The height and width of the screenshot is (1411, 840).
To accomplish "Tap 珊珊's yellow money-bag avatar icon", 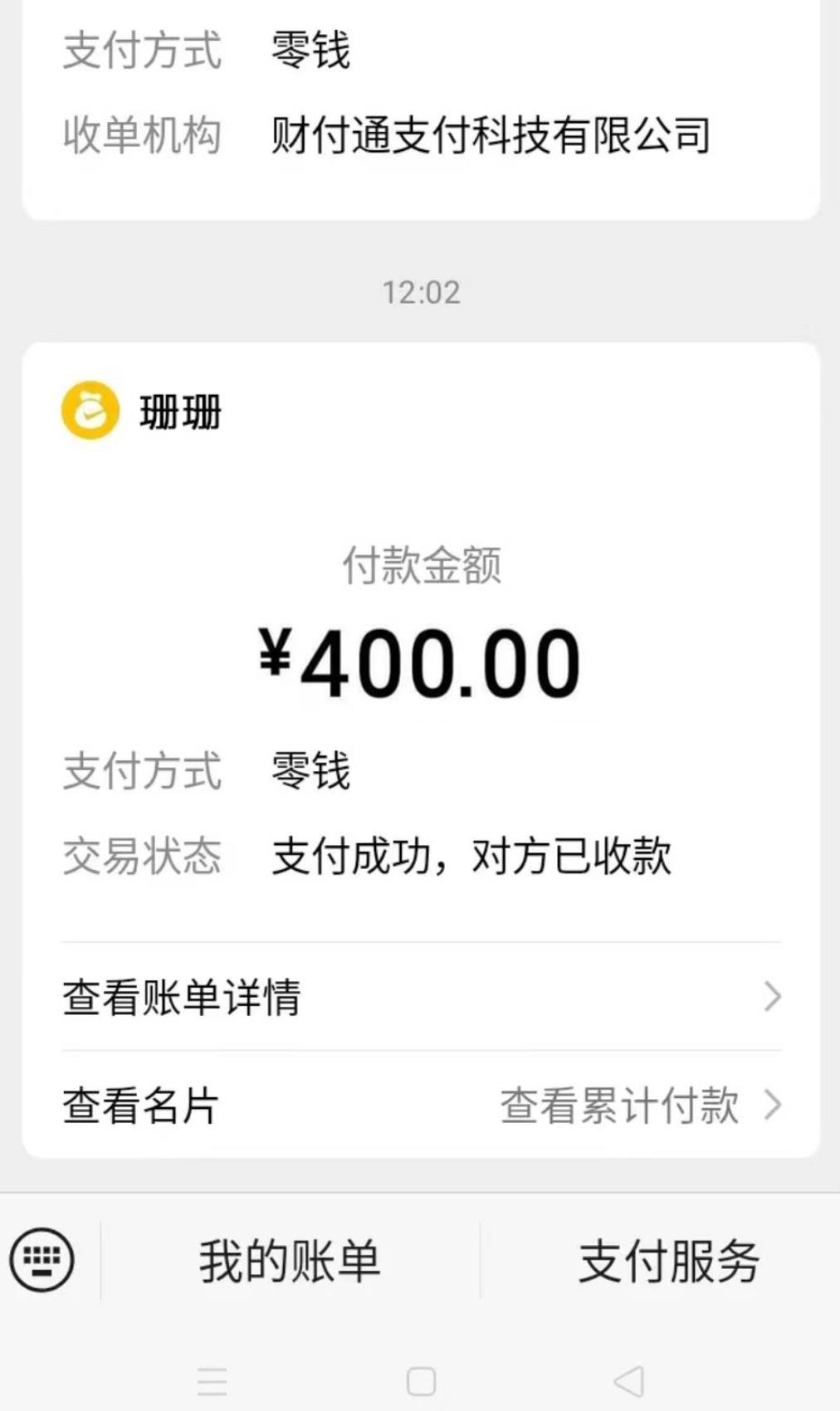I will click(90, 410).
